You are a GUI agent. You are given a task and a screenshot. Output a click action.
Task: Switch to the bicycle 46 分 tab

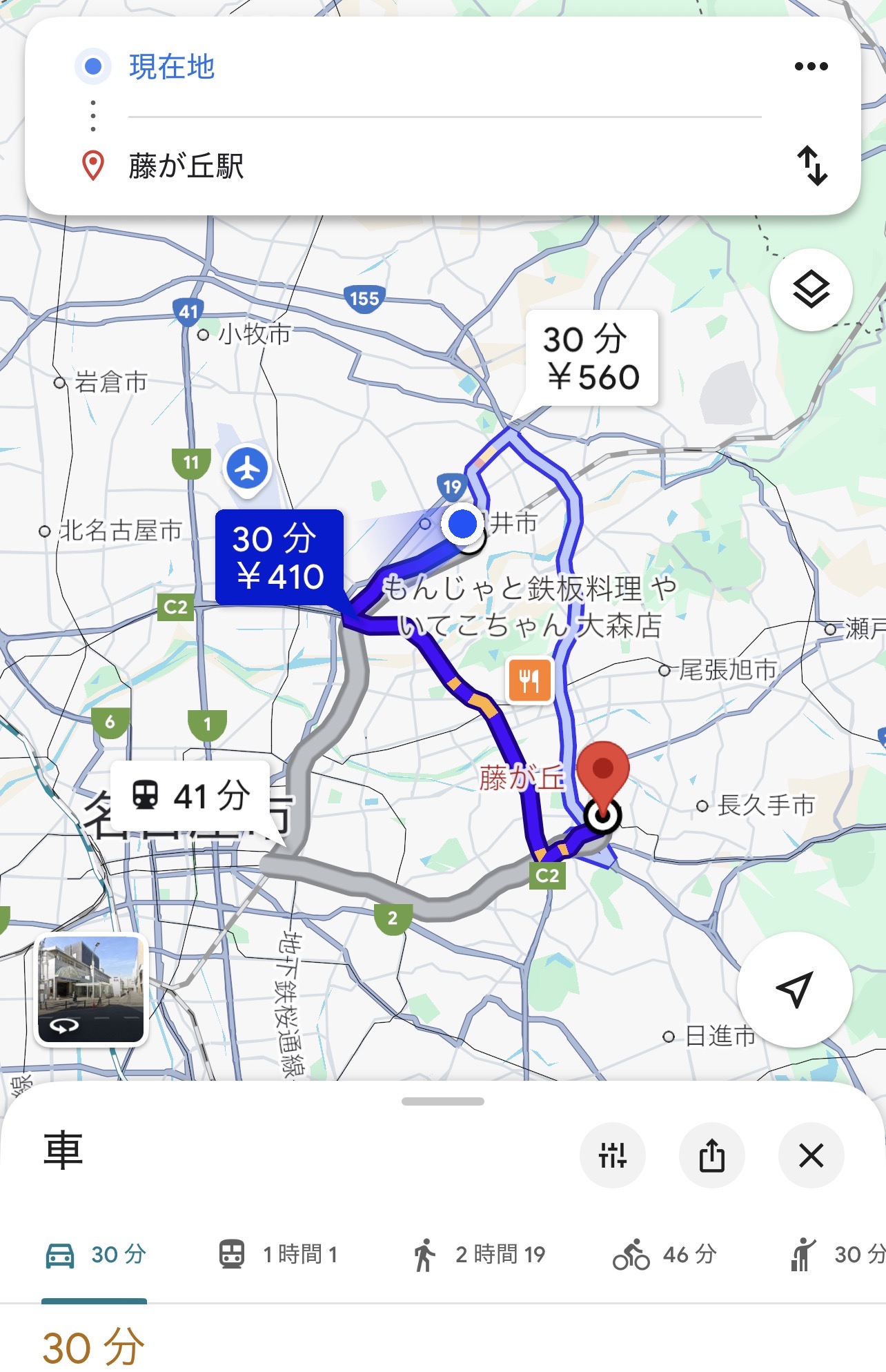tap(664, 1254)
